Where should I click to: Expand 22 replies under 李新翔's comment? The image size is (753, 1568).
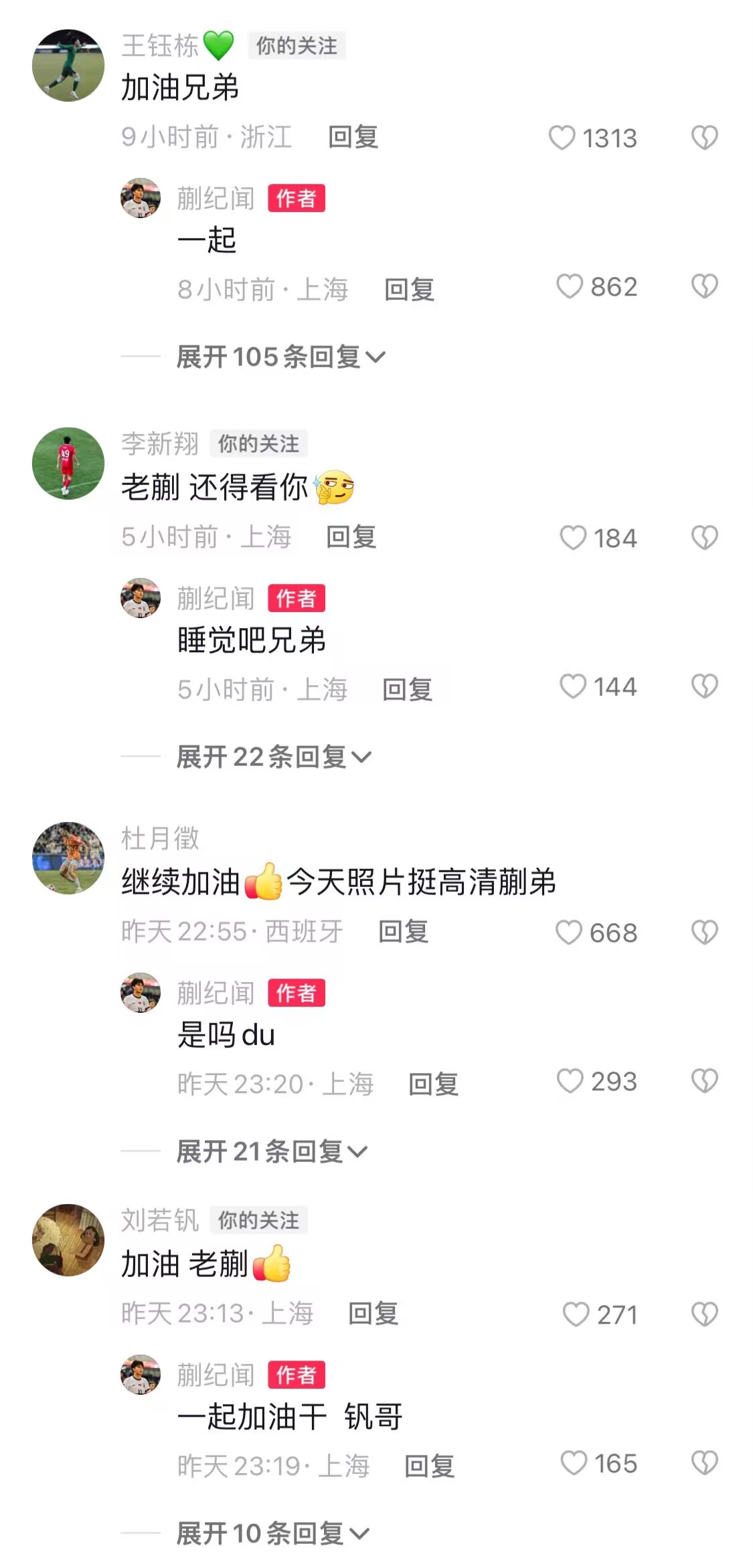coord(273,757)
